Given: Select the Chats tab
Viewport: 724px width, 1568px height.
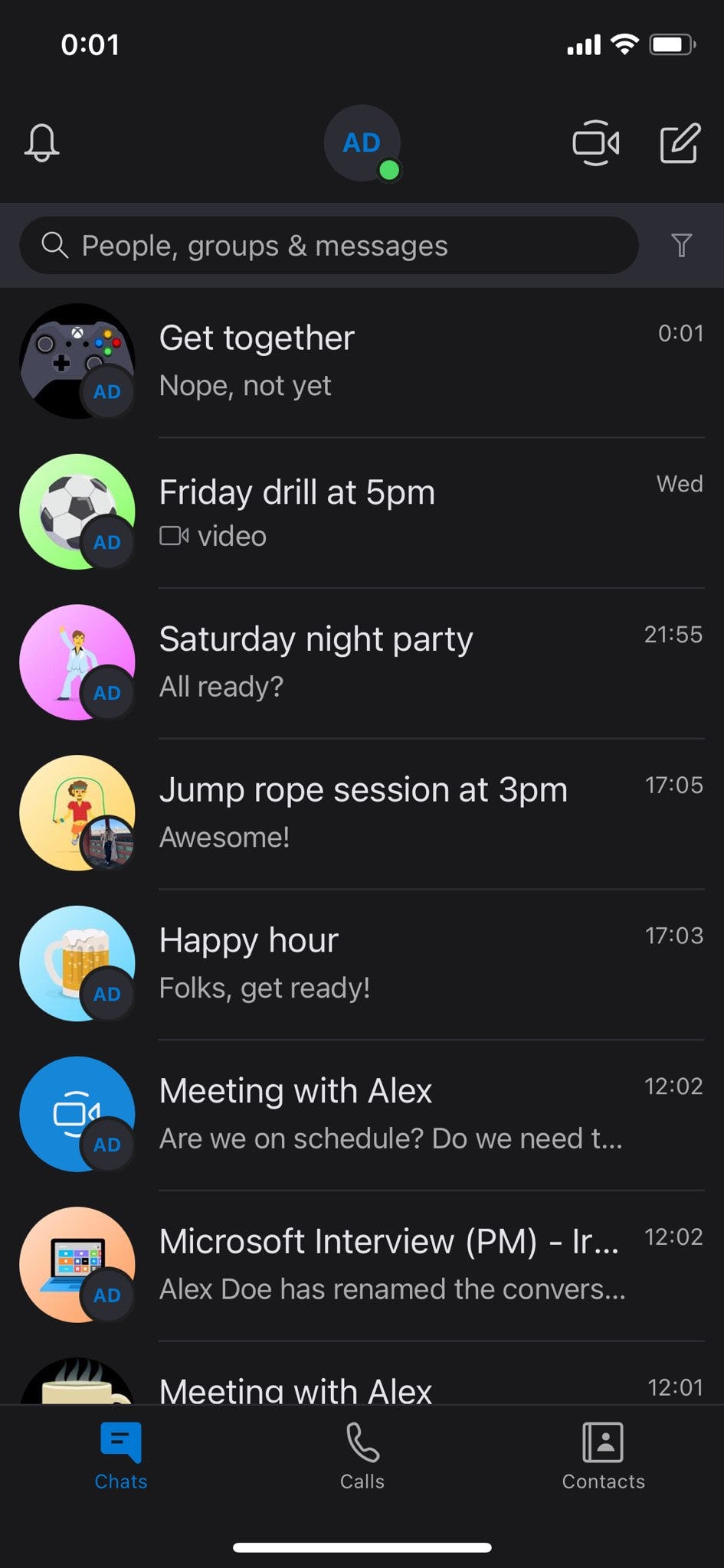Looking at the screenshot, I should tap(121, 1455).
